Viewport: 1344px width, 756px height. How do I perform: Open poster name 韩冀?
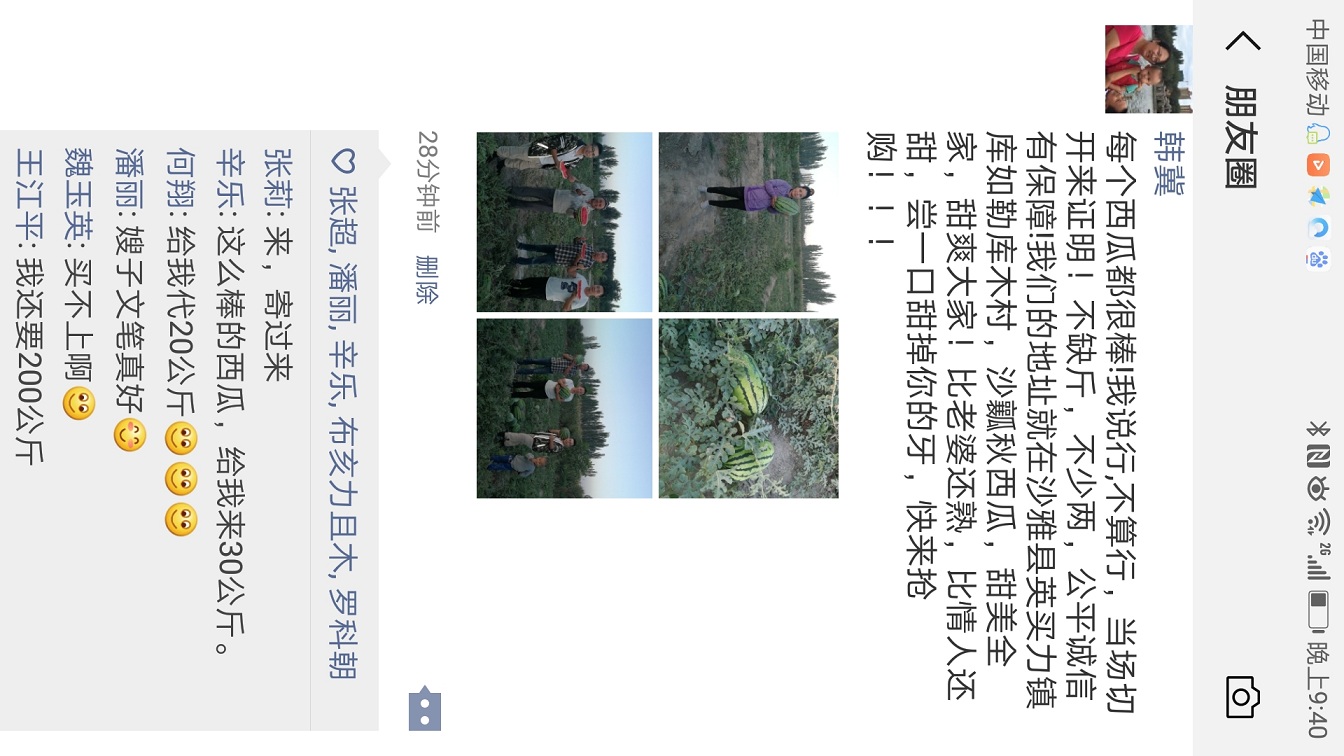click(x=1168, y=162)
